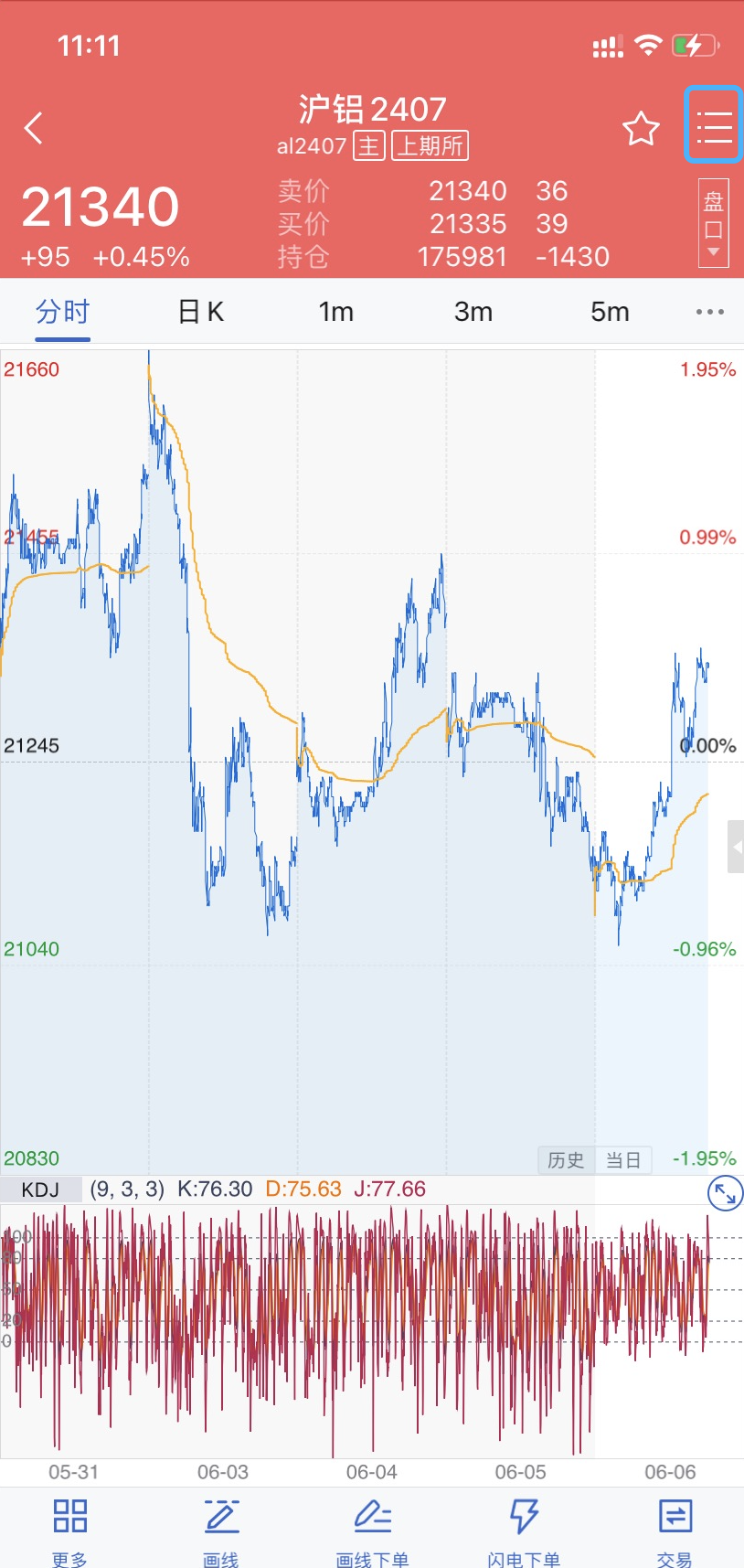Go back to the previous screen
The image size is (744, 1568).
(34, 128)
